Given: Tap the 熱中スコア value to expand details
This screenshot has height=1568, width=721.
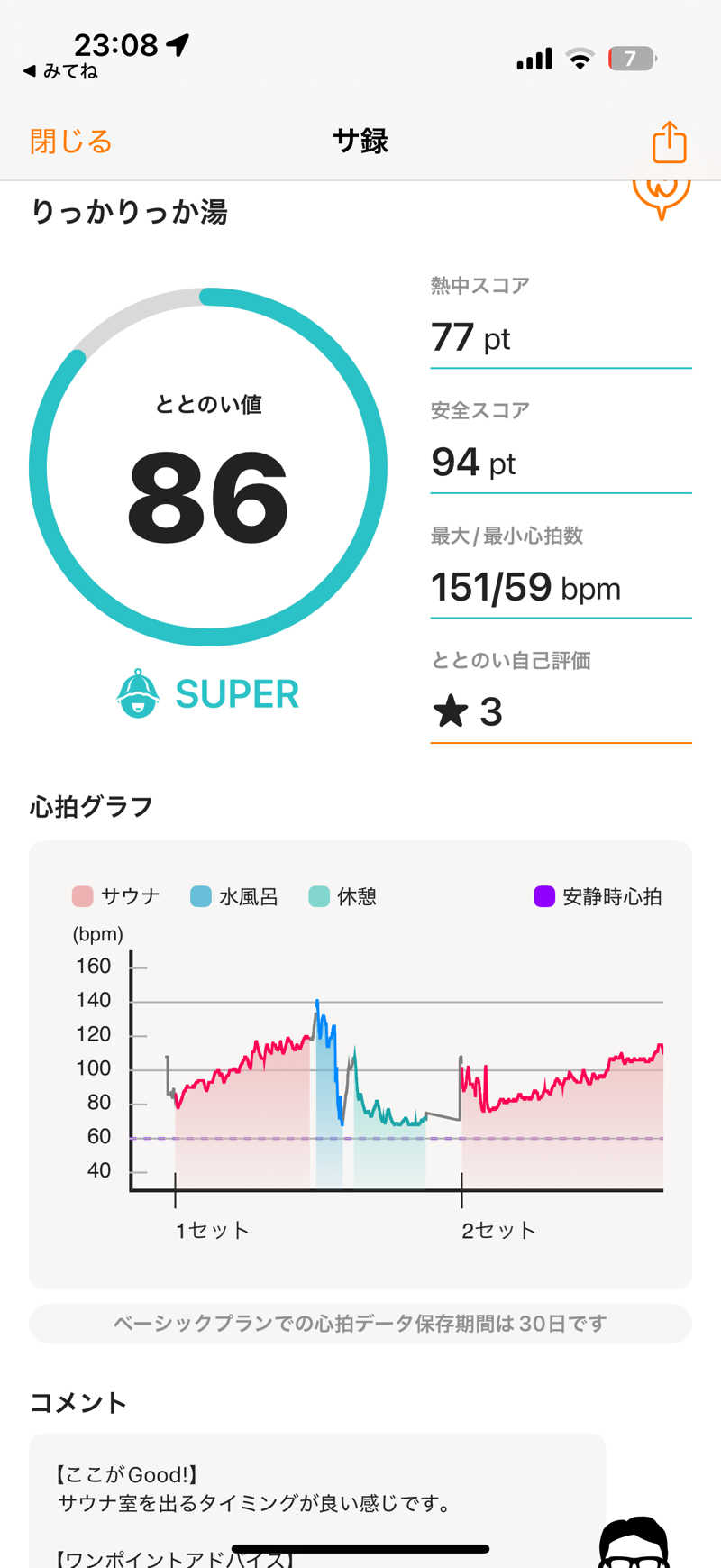Looking at the screenshot, I should coord(470,338).
